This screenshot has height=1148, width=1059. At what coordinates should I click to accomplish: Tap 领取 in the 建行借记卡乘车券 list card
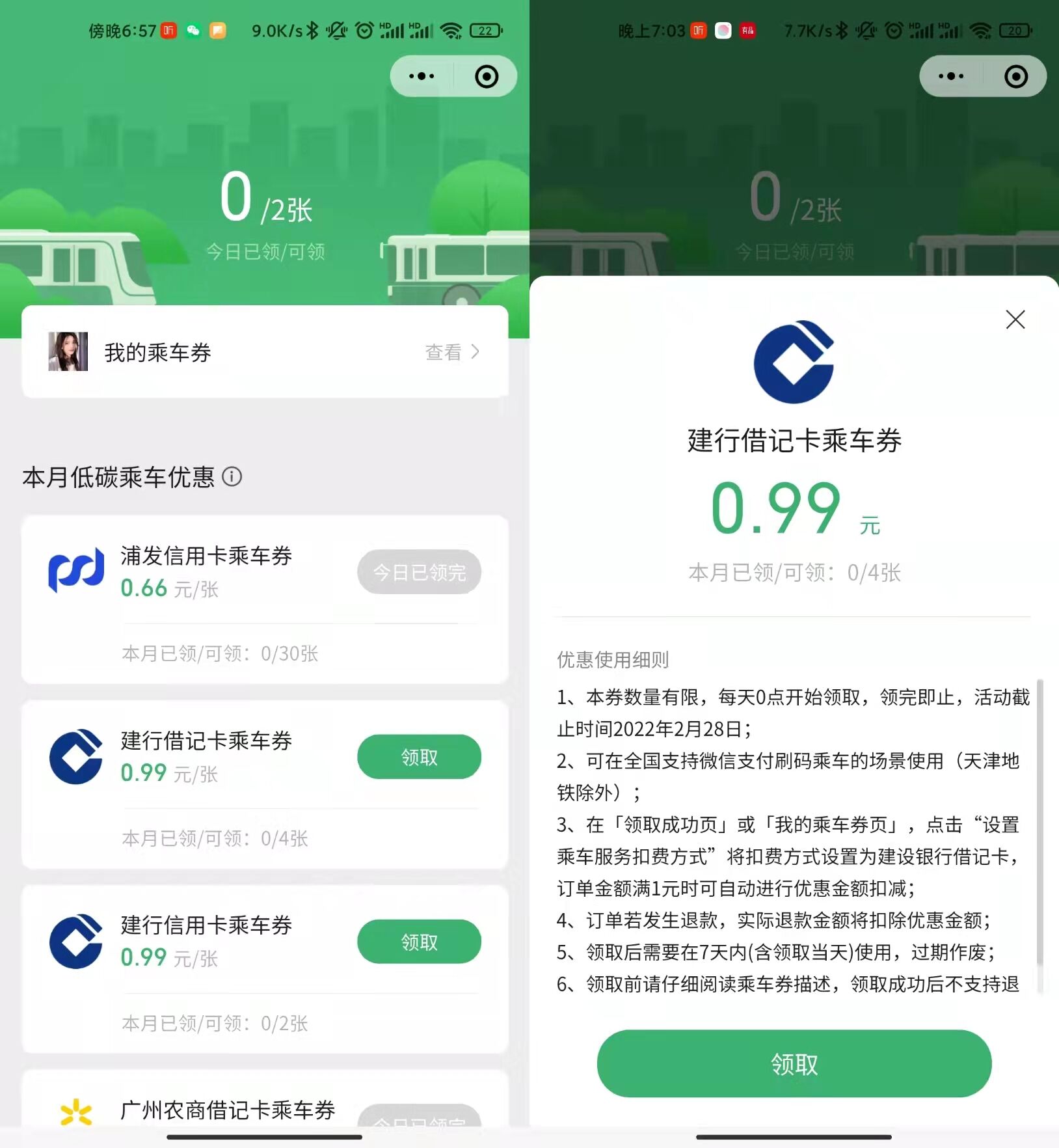pyautogui.click(x=419, y=757)
